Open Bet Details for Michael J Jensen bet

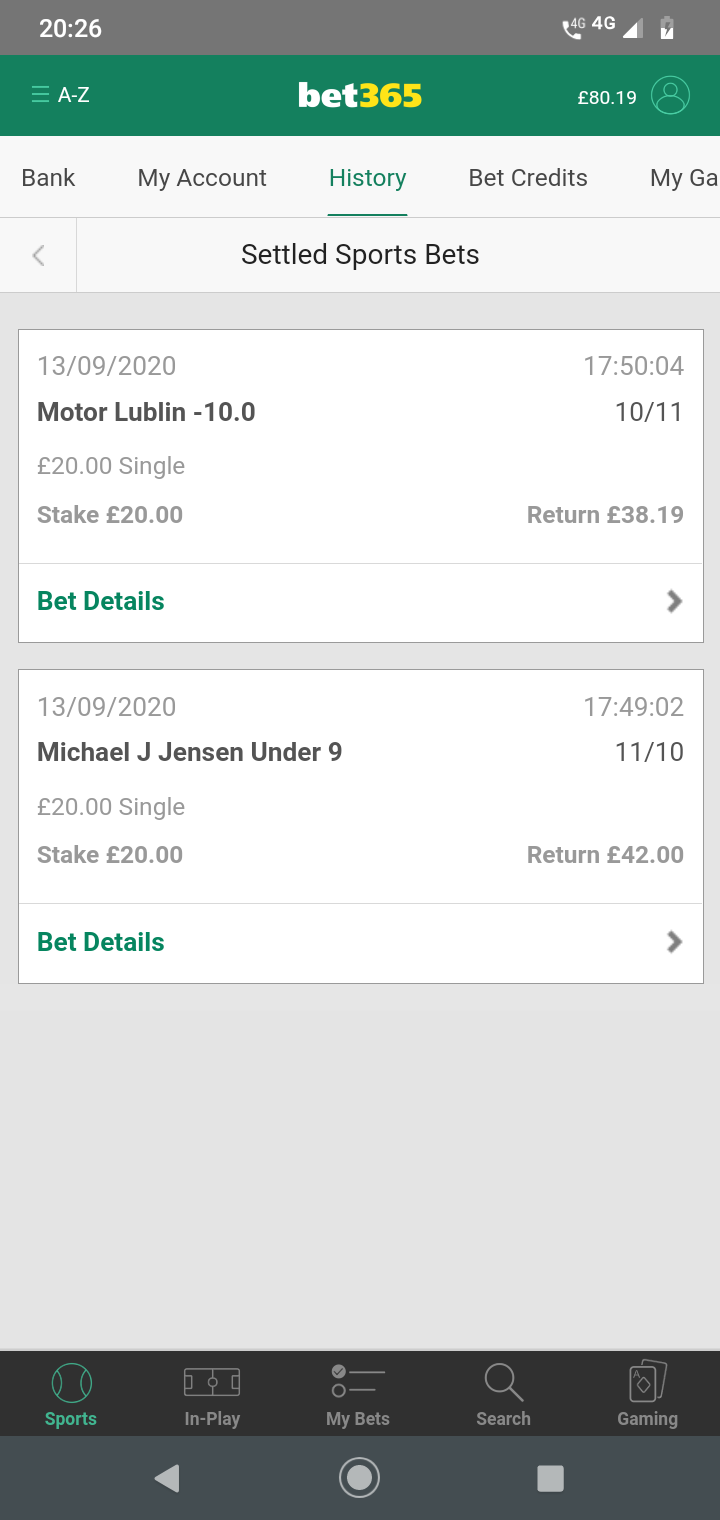(360, 943)
